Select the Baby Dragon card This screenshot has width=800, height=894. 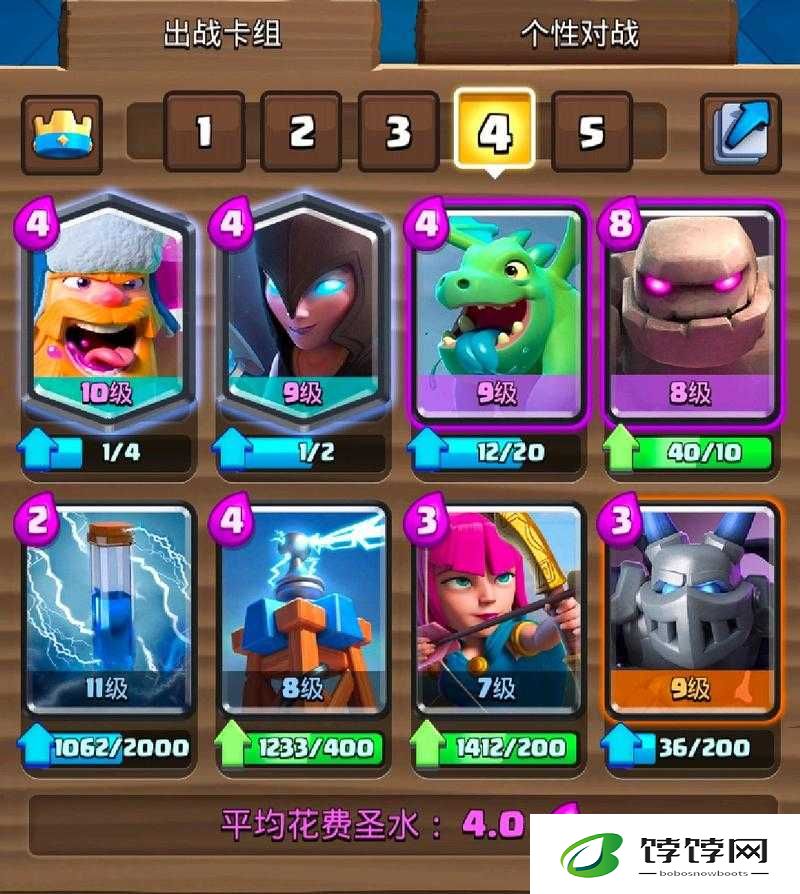pyautogui.click(x=495, y=310)
